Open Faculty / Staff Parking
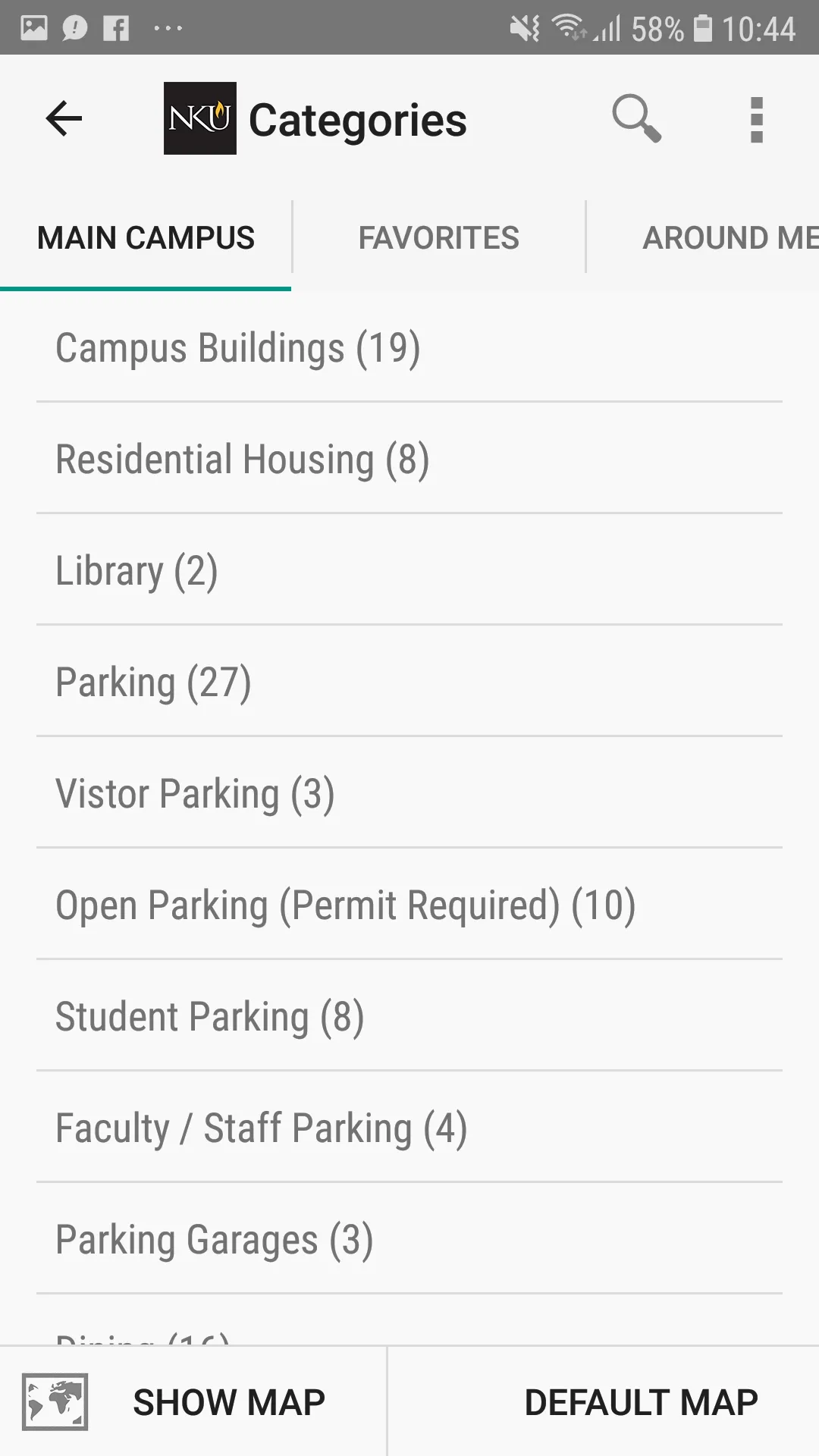Image resolution: width=819 pixels, height=1456 pixels. pos(262,1128)
